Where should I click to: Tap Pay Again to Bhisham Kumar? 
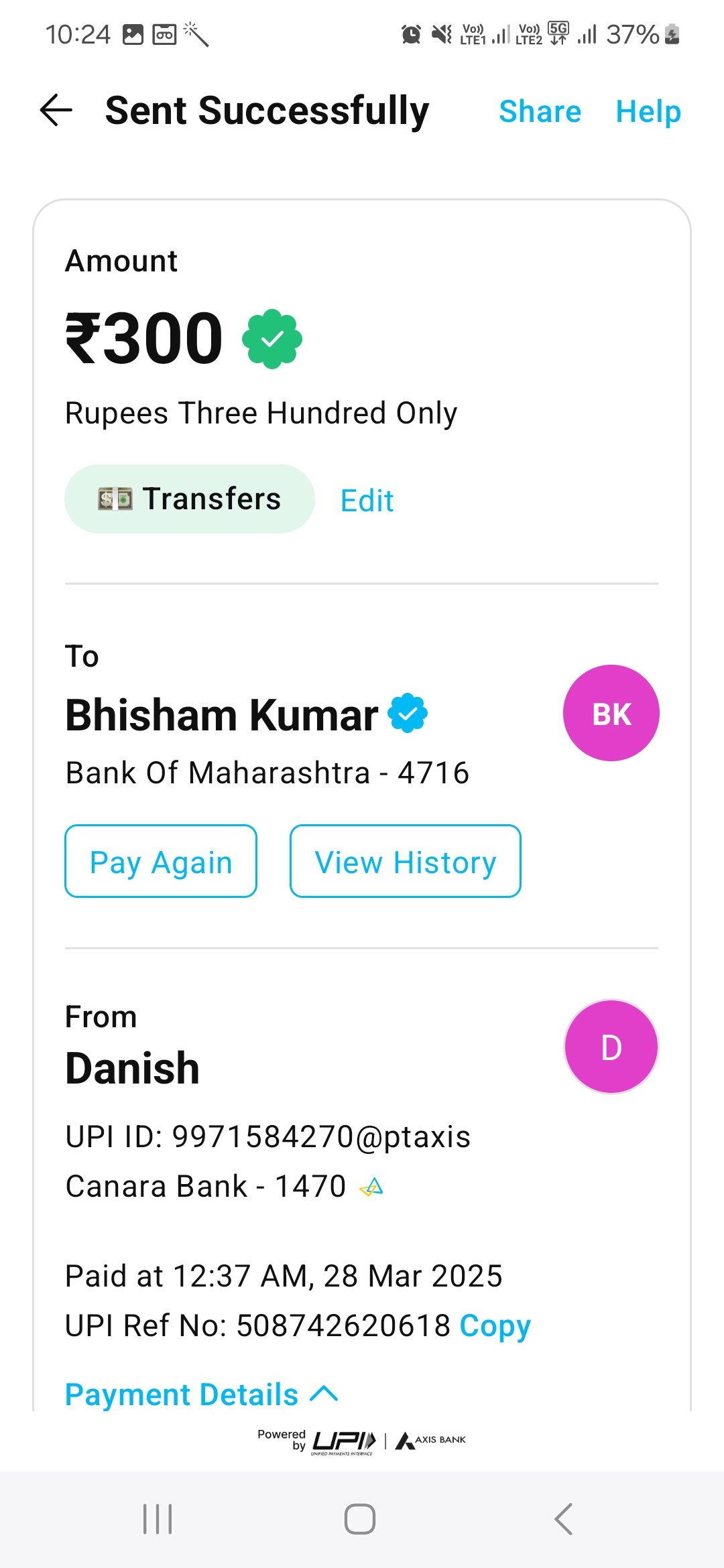[x=161, y=862]
